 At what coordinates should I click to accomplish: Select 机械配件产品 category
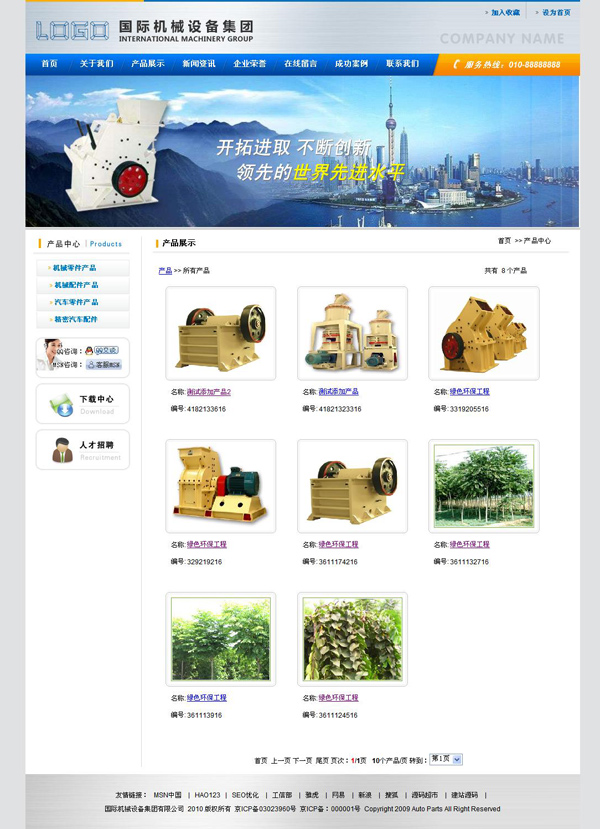76,285
